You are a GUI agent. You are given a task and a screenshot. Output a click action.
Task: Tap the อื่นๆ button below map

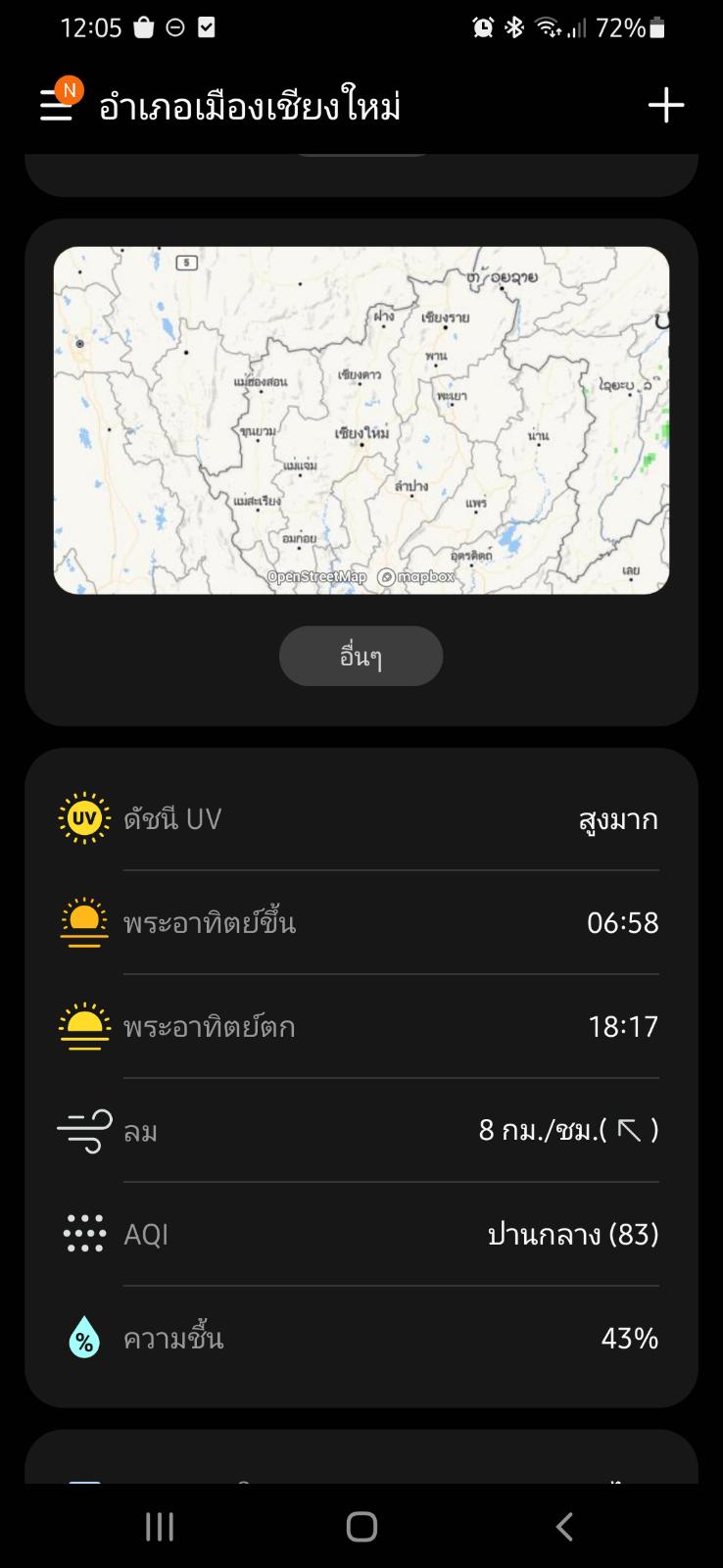point(361,656)
